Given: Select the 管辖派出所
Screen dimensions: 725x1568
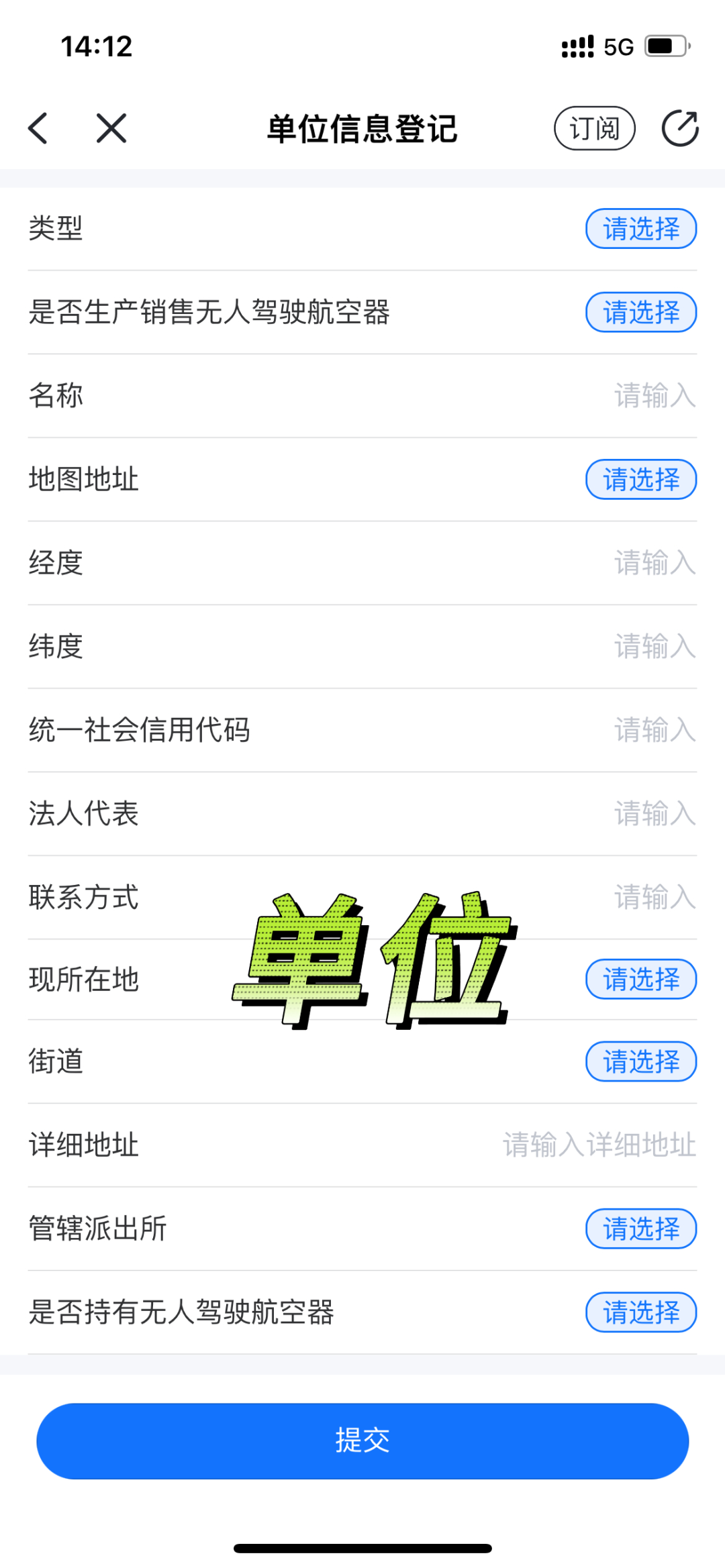Looking at the screenshot, I should [x=640, y=1229].
